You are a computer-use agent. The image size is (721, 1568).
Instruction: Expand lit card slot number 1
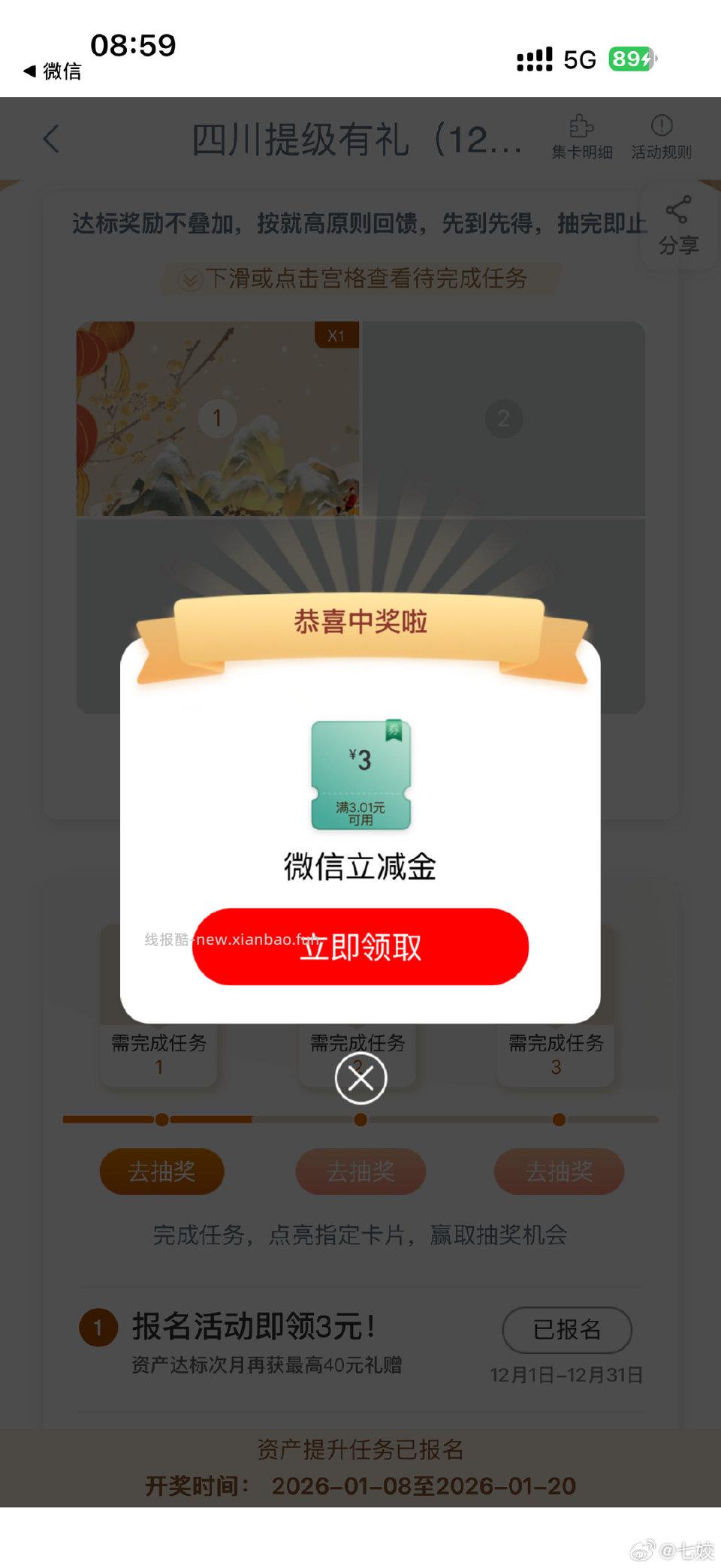click(218, 419)
